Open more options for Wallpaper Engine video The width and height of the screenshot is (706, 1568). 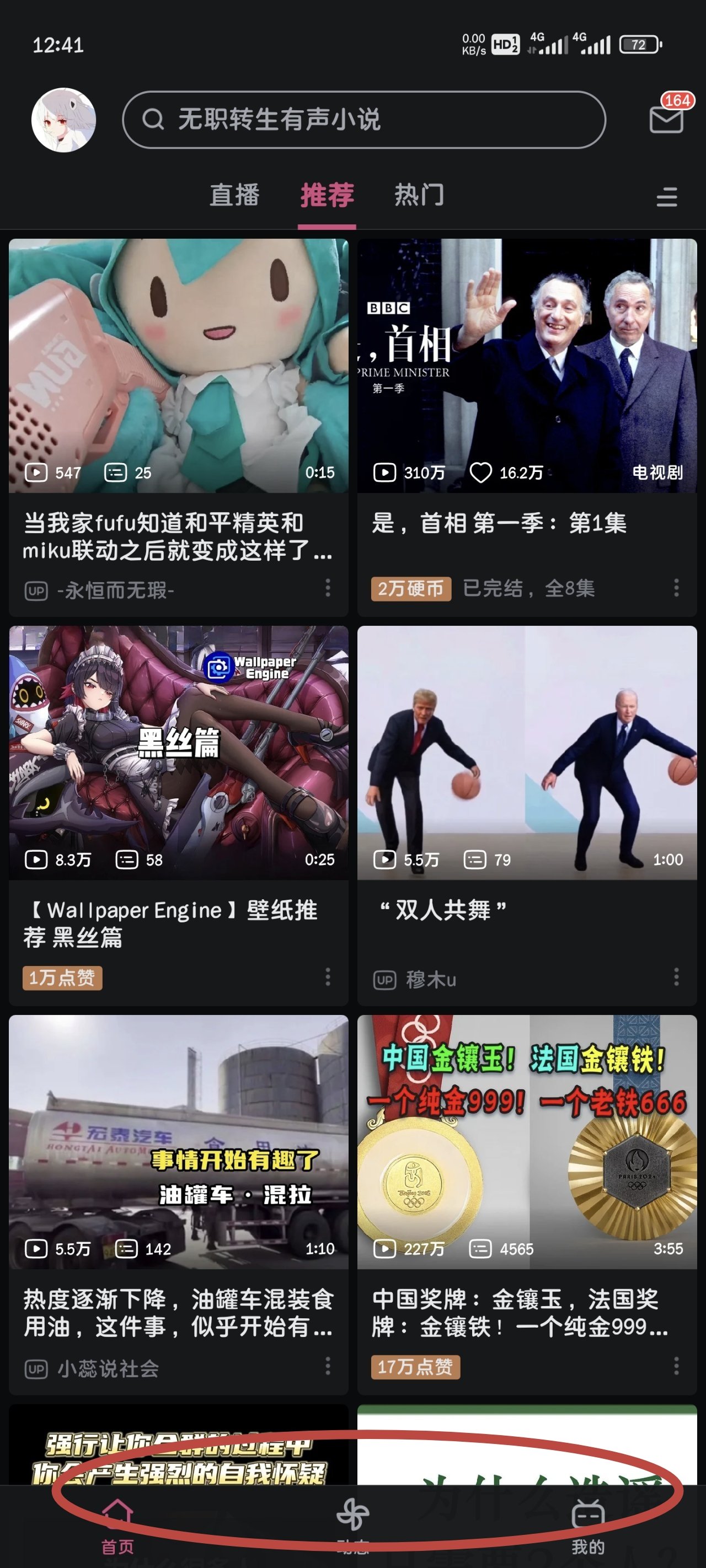tap(328, 977)
